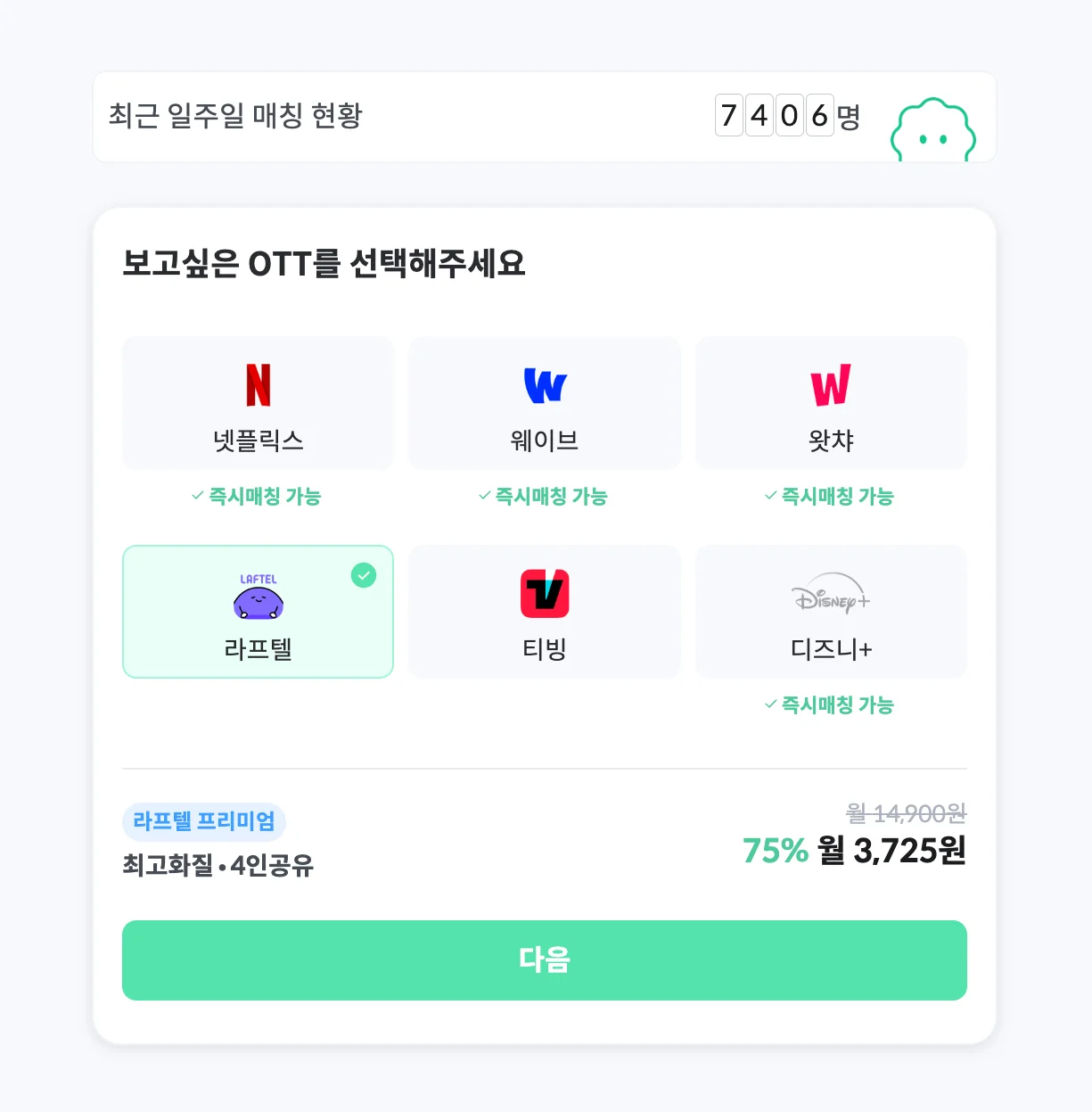The width and height of the screenshot is (1092, 1112).
Task: Enable the 디즈니+ card
Action: pos(830,612)
